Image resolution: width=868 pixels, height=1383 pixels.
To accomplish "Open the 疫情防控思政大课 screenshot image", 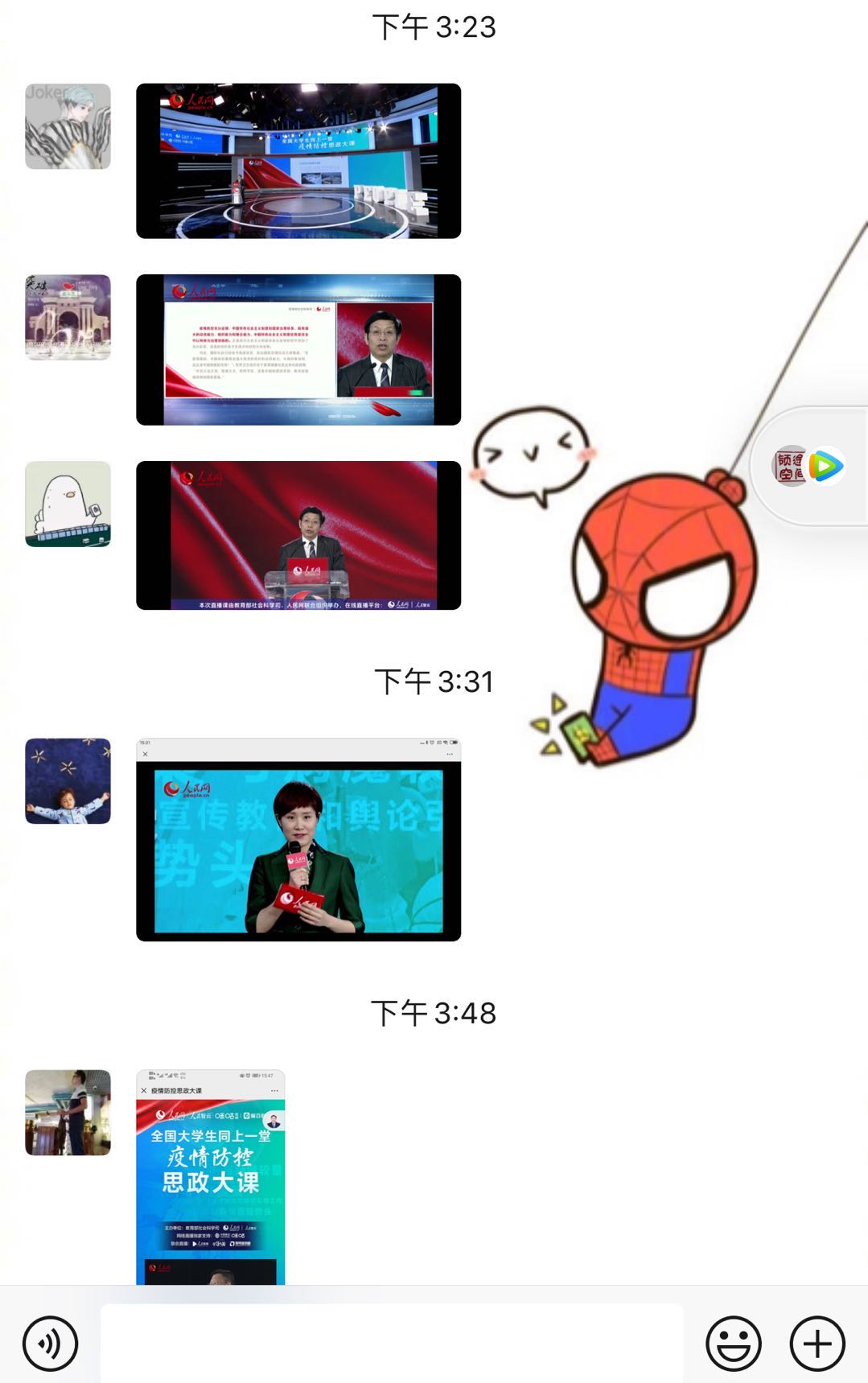I will [x=211, y=1176].
